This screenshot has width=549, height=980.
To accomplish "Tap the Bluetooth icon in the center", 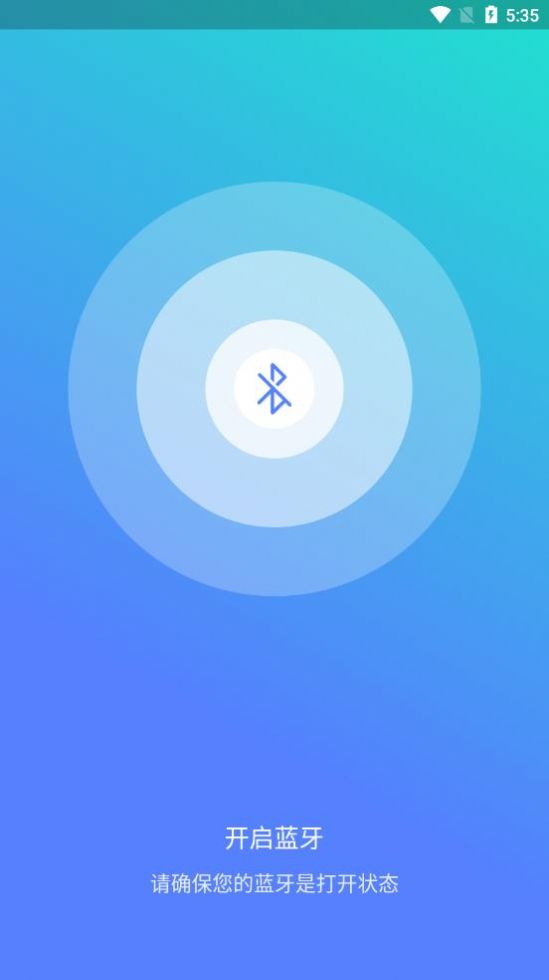I will click(274, 388).
